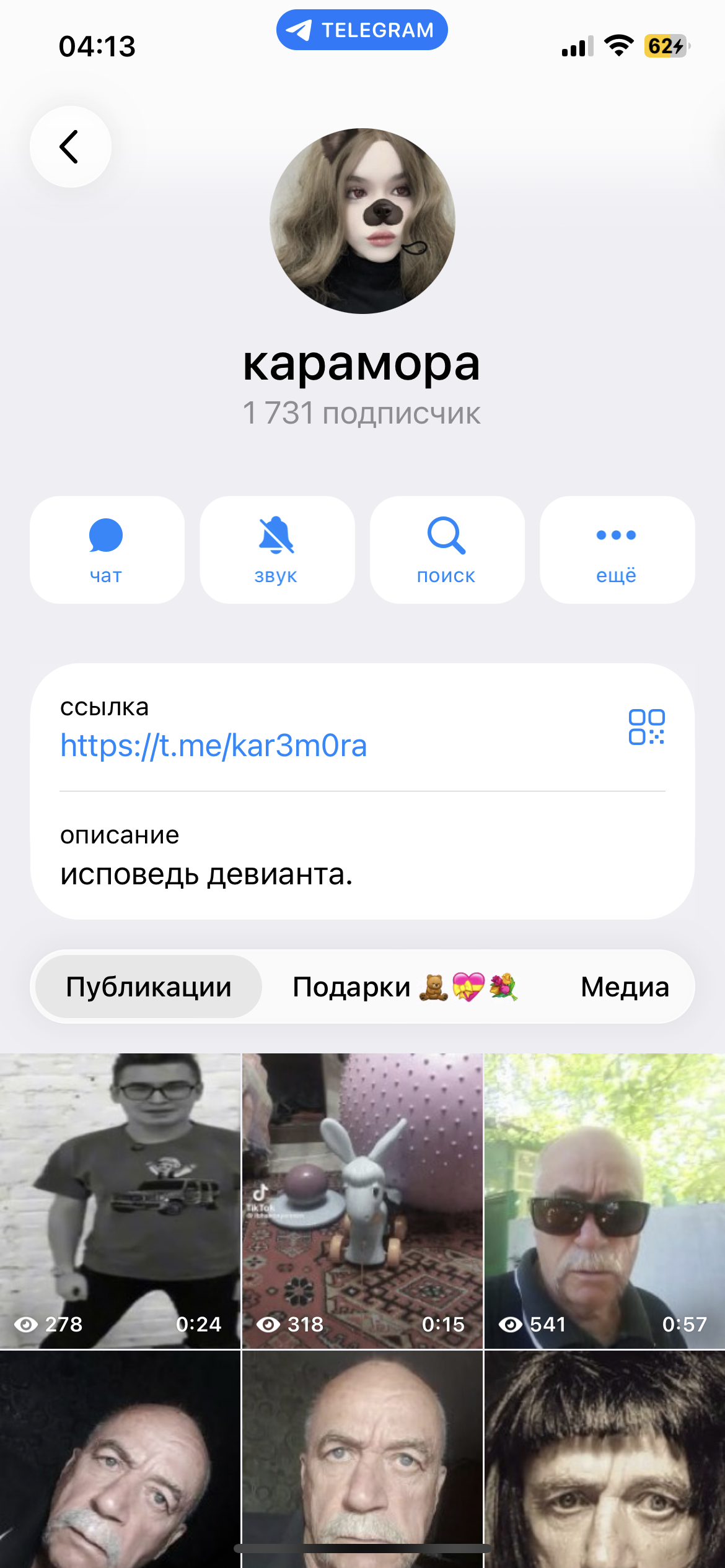
Task: Play the 0:15 bunny toy video
Action: [362, 1200]
